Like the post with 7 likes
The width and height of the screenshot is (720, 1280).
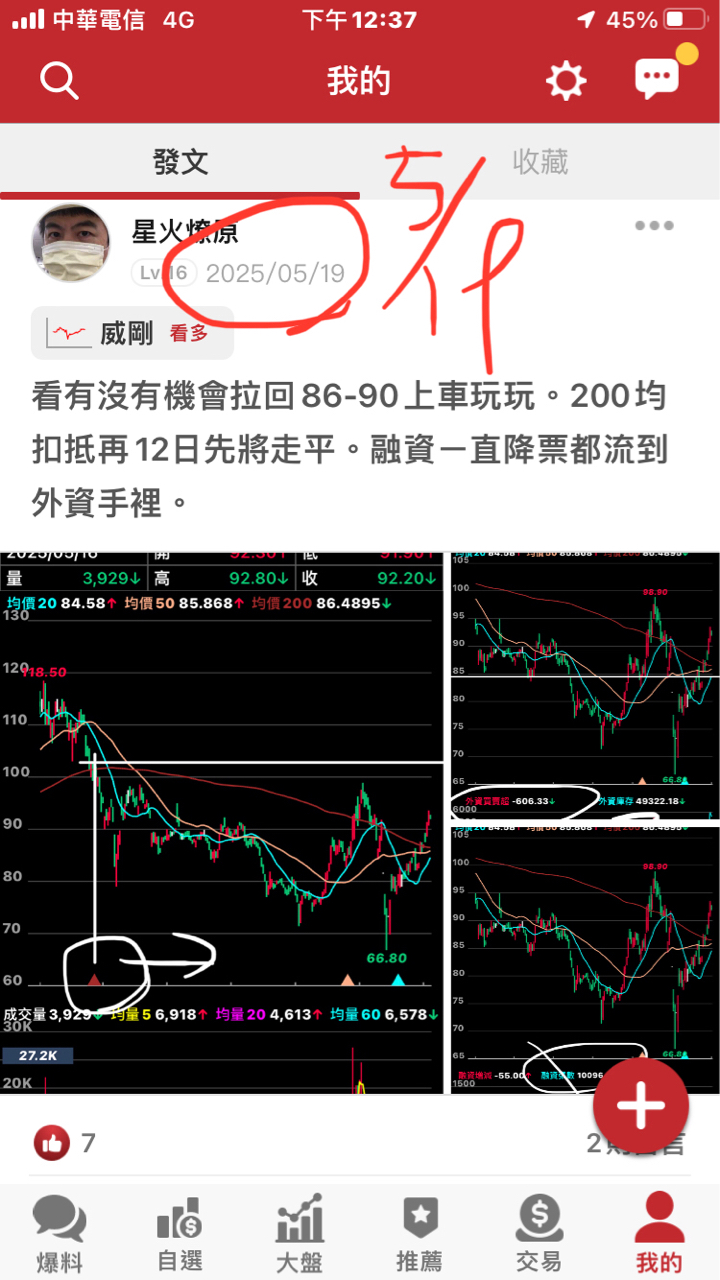tap(52, 1142)
